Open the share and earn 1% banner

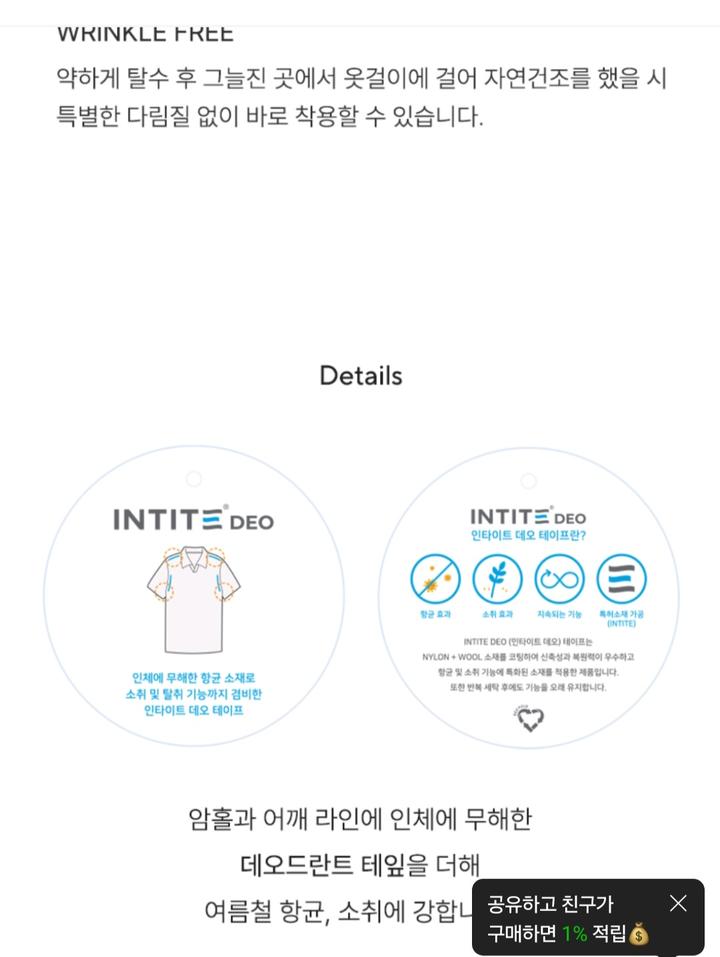(x=567, y=919)
